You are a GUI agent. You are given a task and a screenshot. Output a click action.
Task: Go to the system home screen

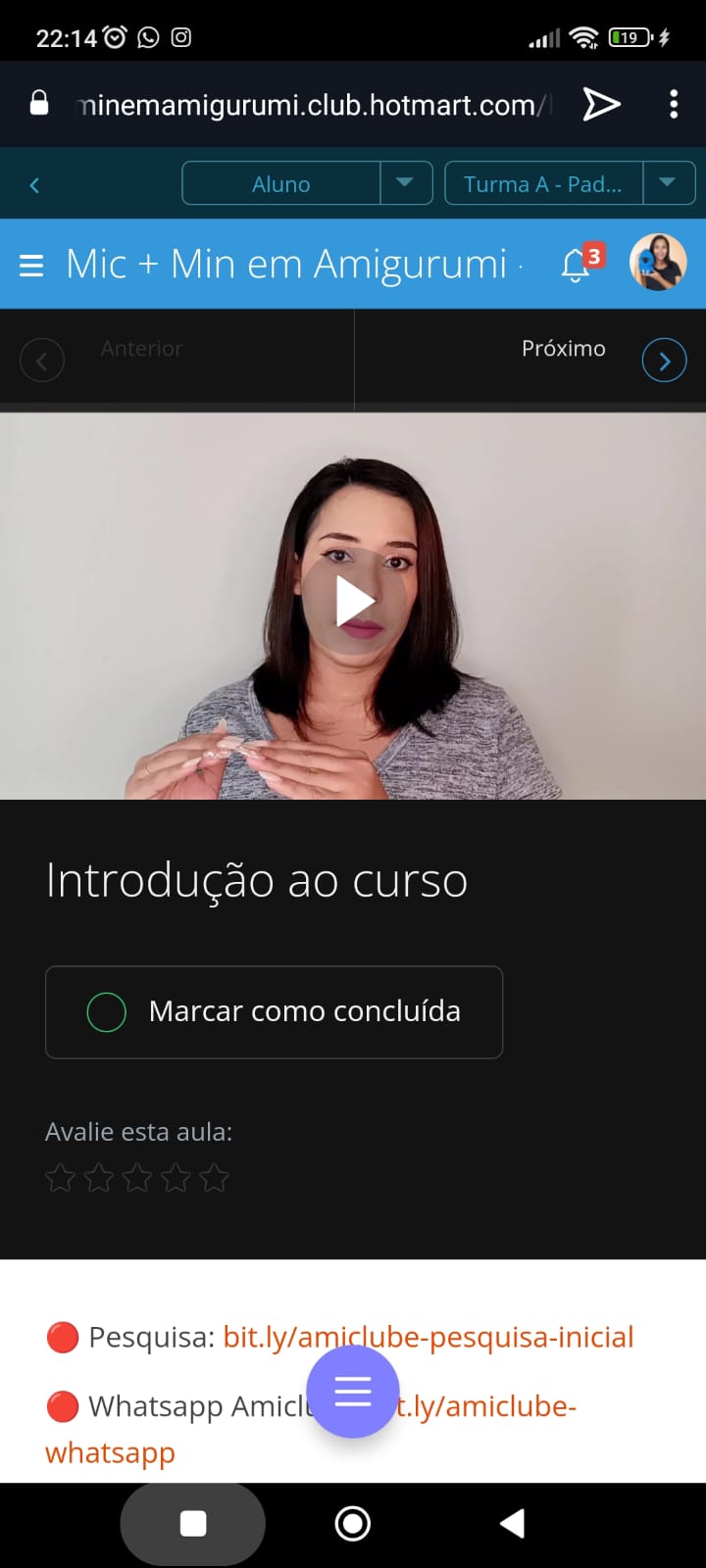[353, 1523]
